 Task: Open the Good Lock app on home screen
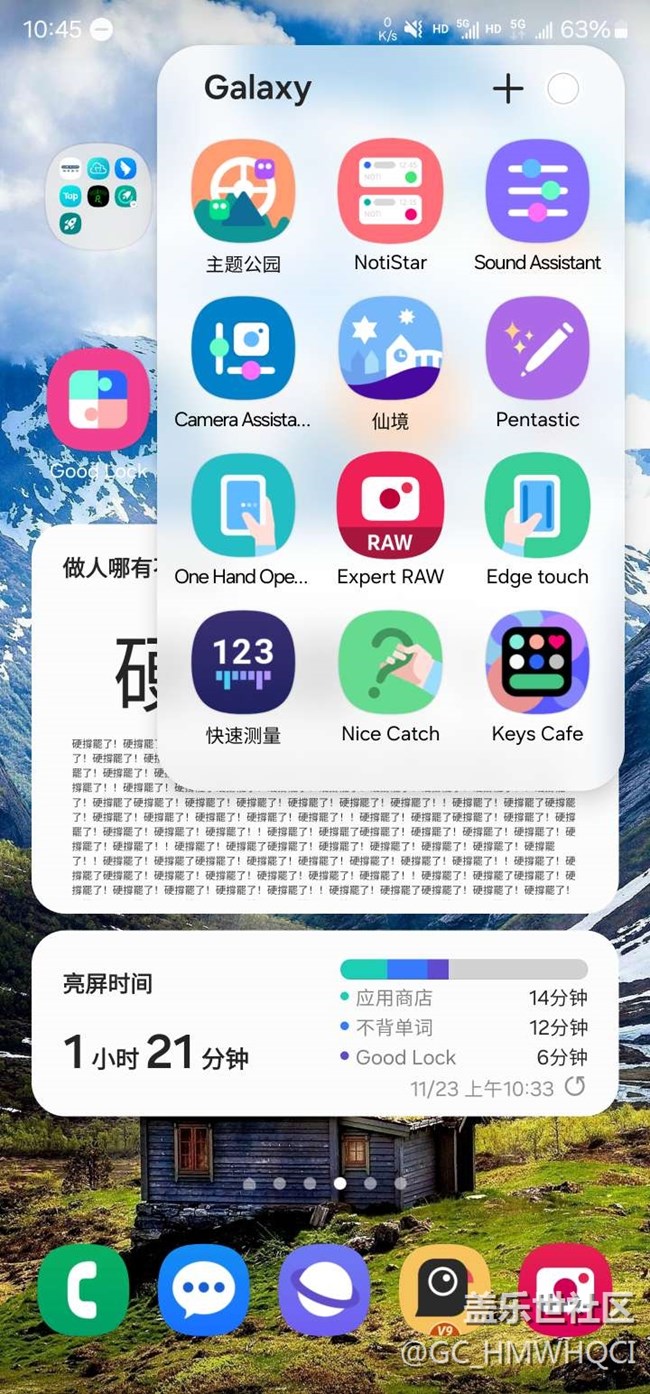(x=99, y=400)
